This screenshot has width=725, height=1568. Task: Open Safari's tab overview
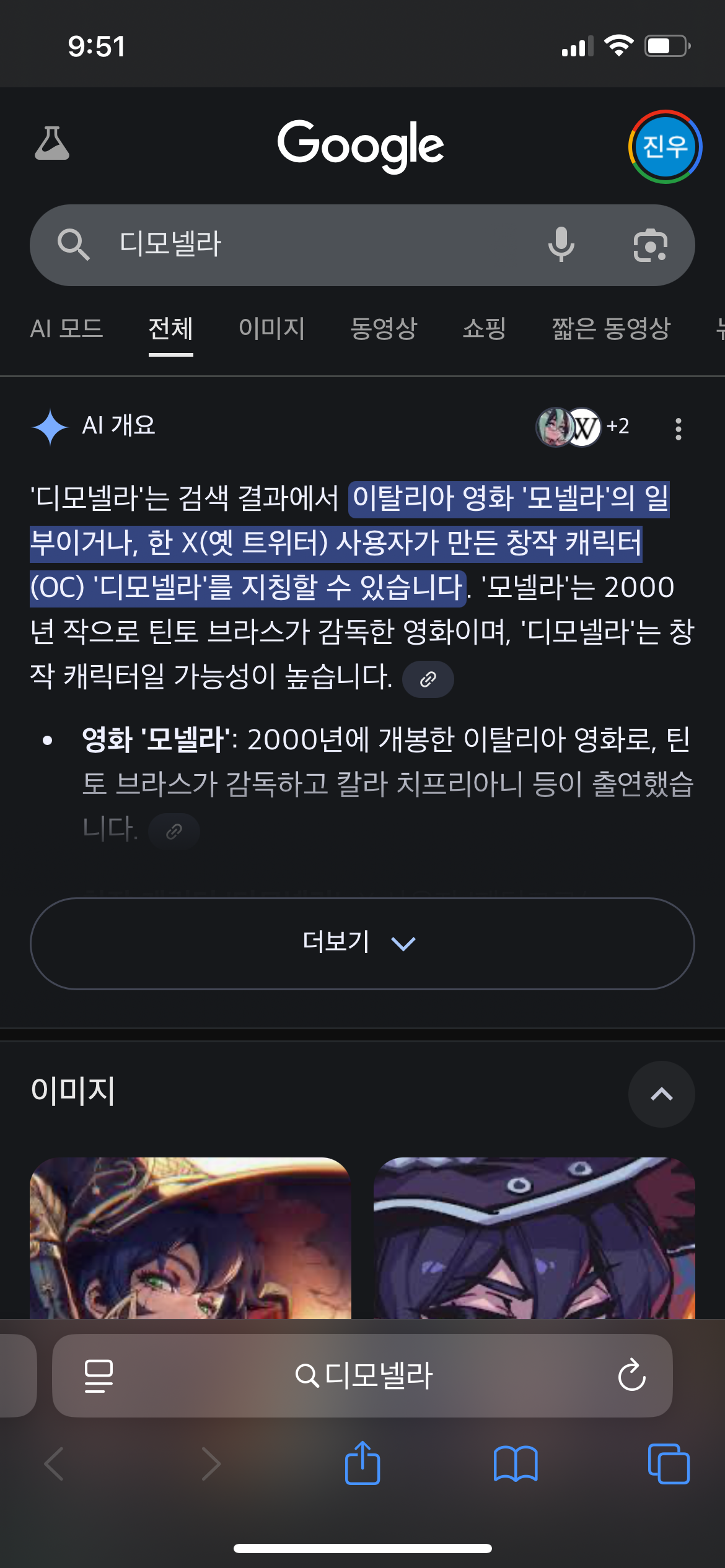(x=668, y=1464)
